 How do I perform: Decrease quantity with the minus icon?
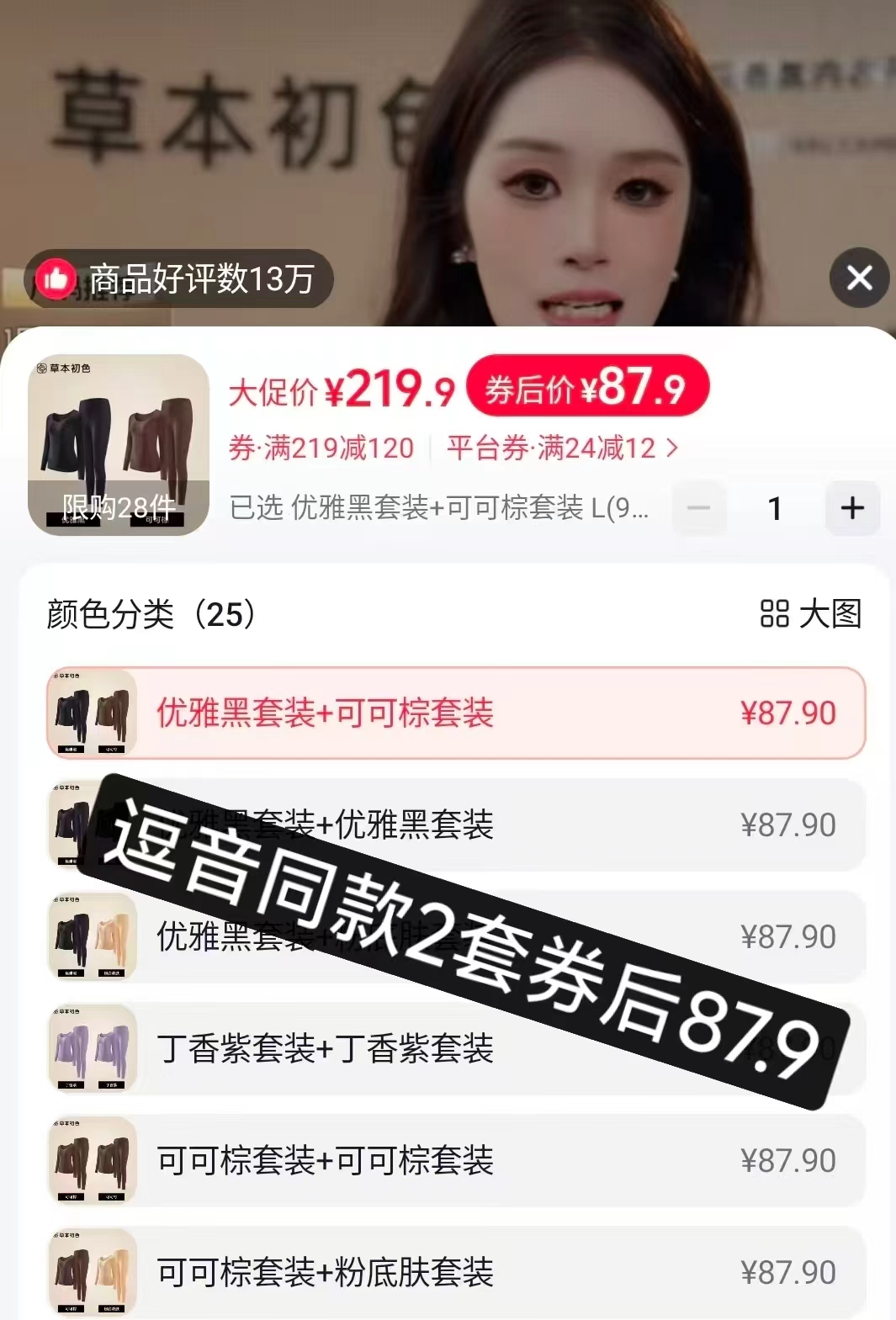coord(698,508)
